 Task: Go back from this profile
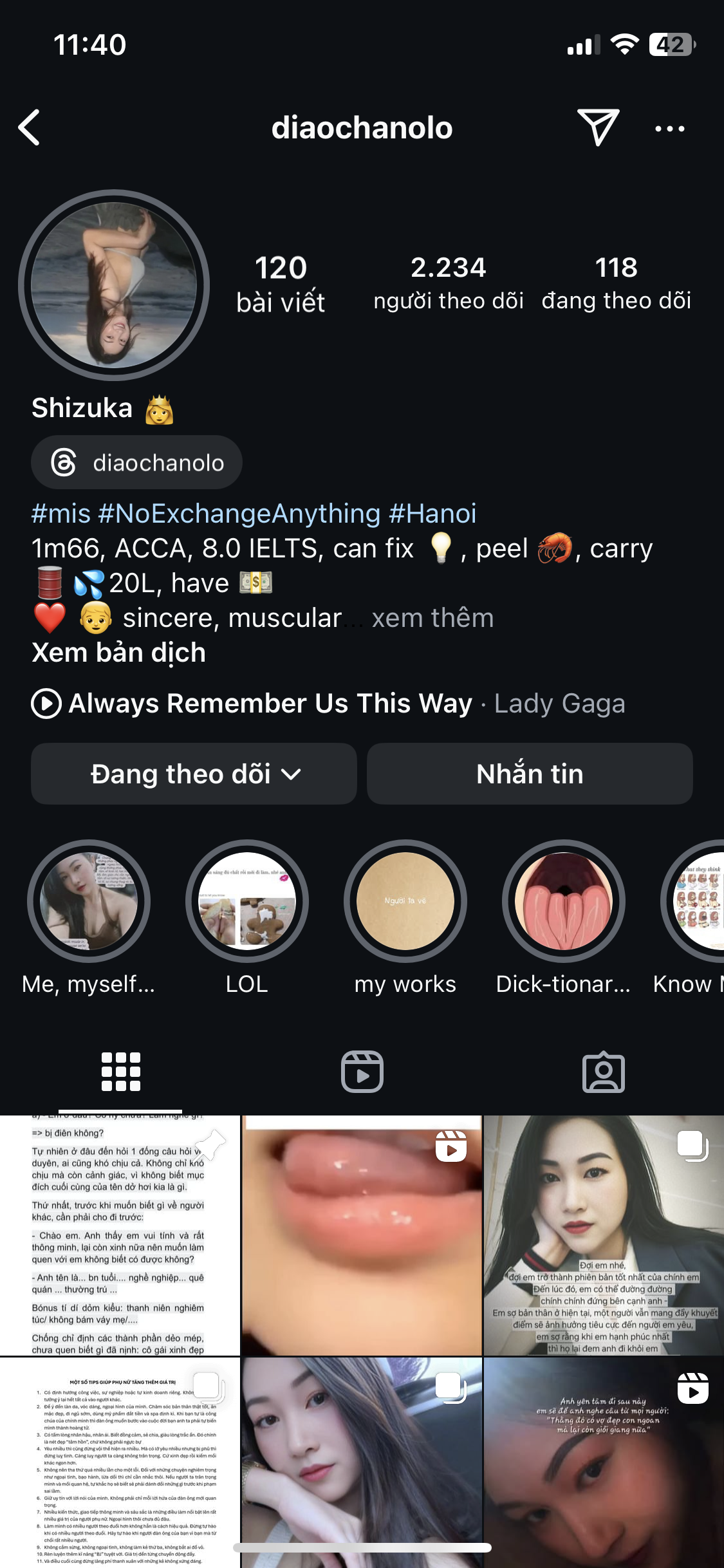point(30,127)
